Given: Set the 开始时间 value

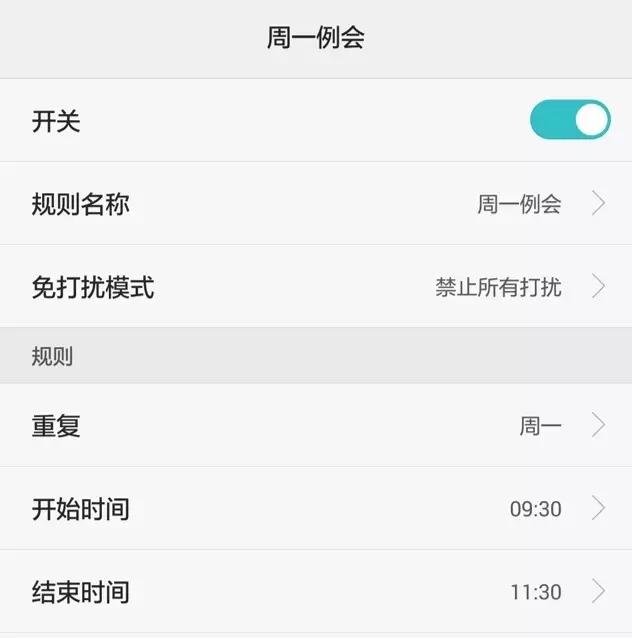Looking at the screenshot, I should [x=316, y=509].
